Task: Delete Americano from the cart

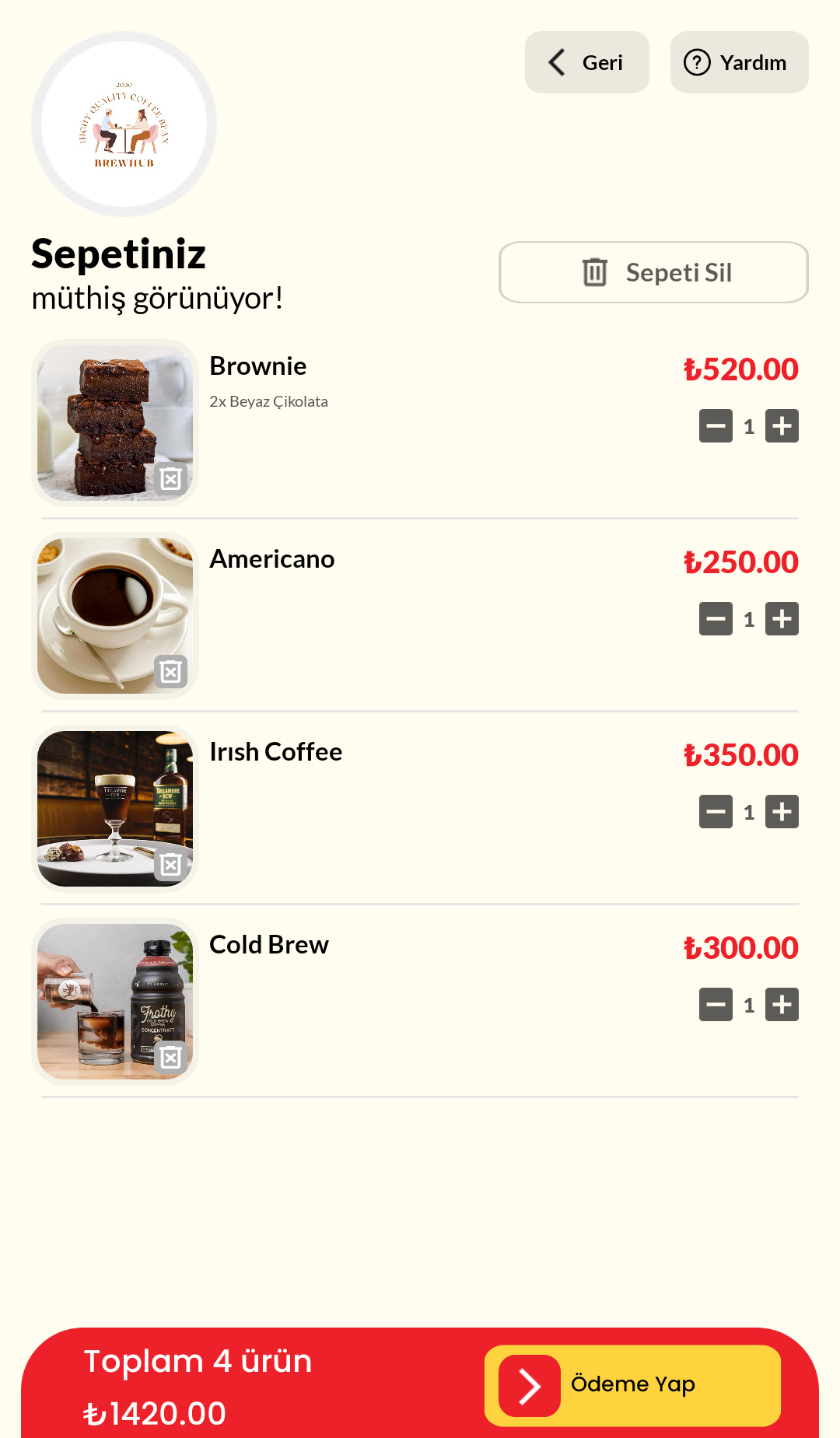Action: click(170, 671)
